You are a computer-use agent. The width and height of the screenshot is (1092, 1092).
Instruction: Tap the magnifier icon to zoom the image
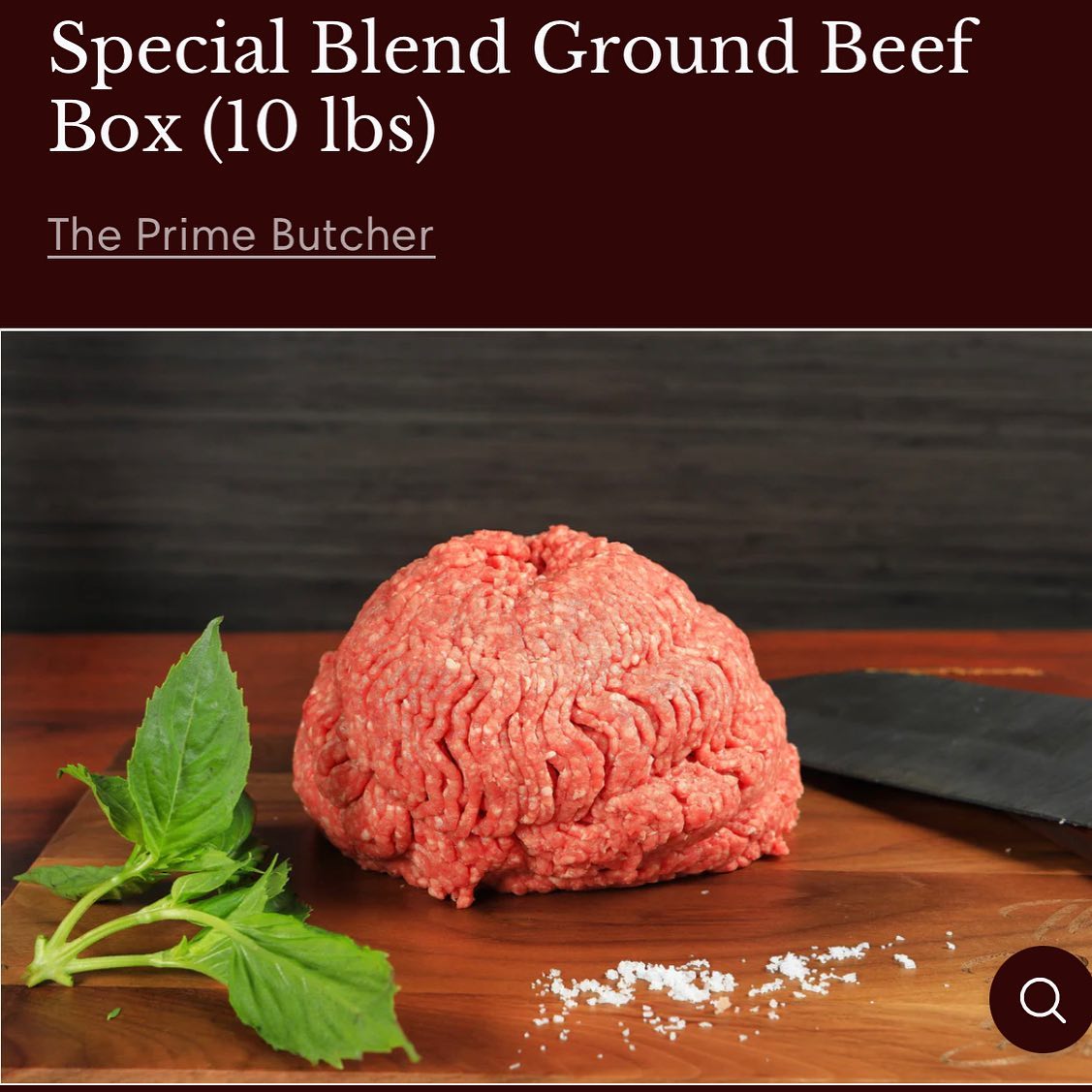[x=1042, y=999]
